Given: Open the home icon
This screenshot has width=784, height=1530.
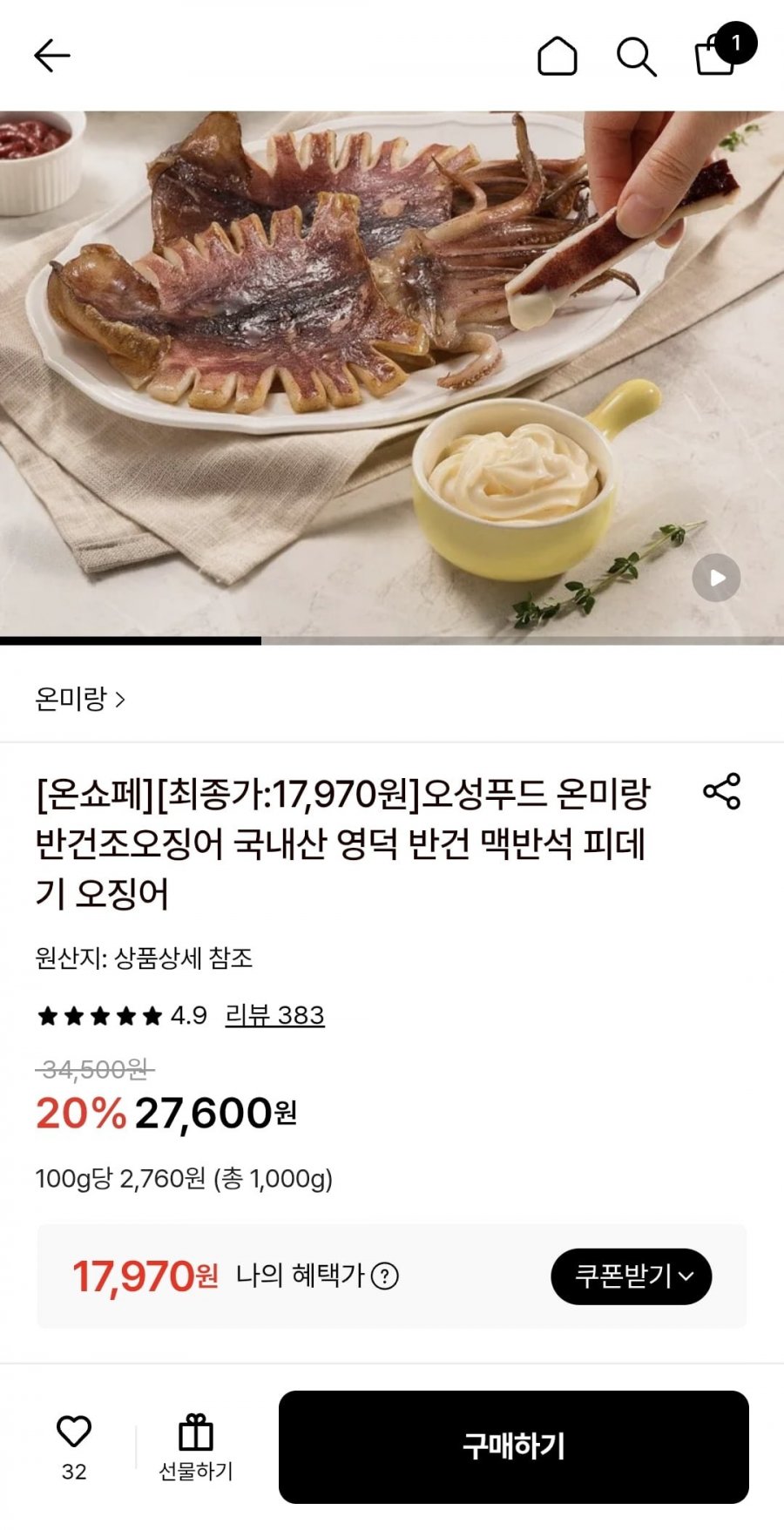Looking at the screenshot, I should tap(557, 57).
